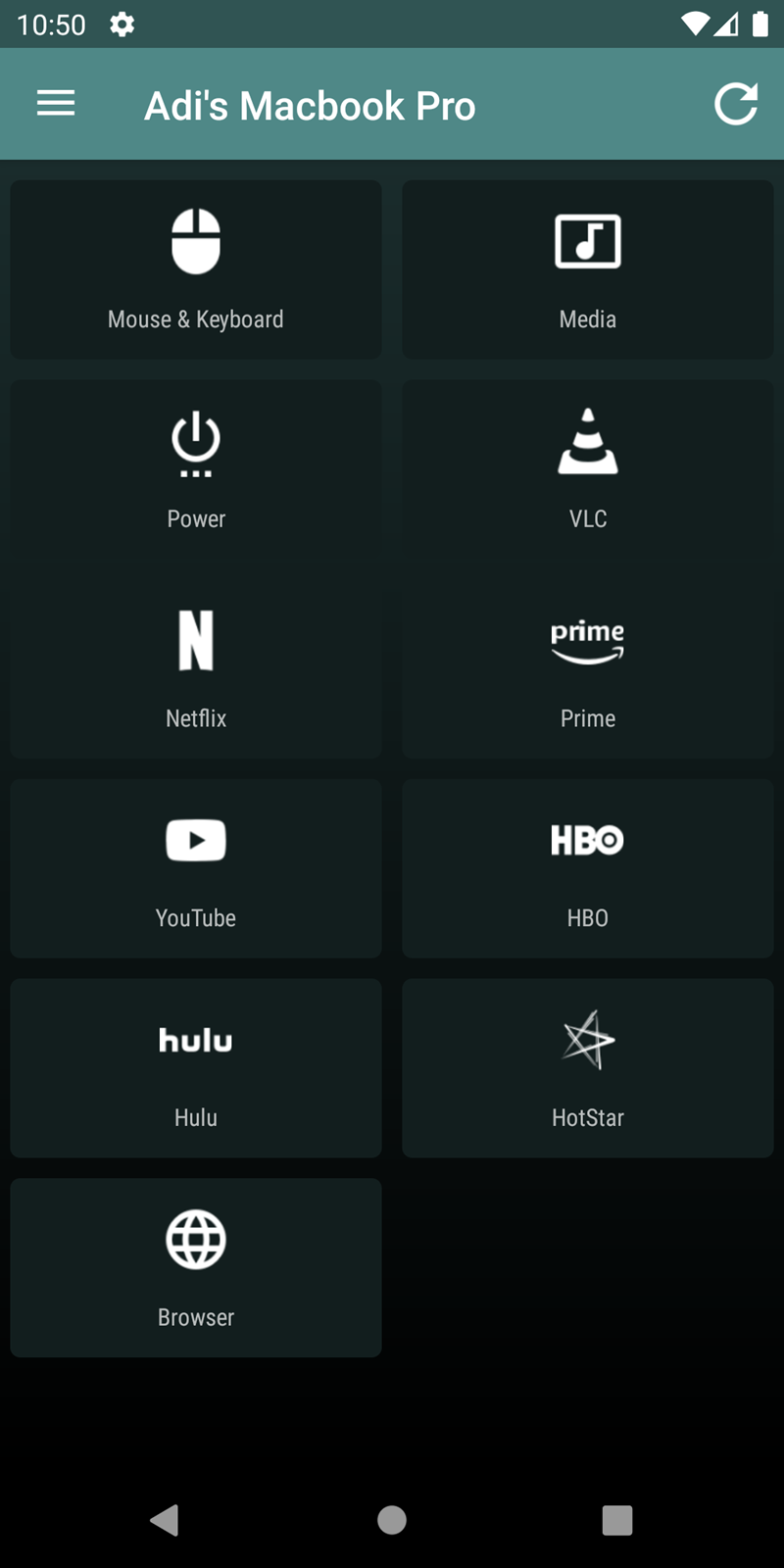Select the Prime tile
The image size is (784, 1568).
[x=588, y=669]
